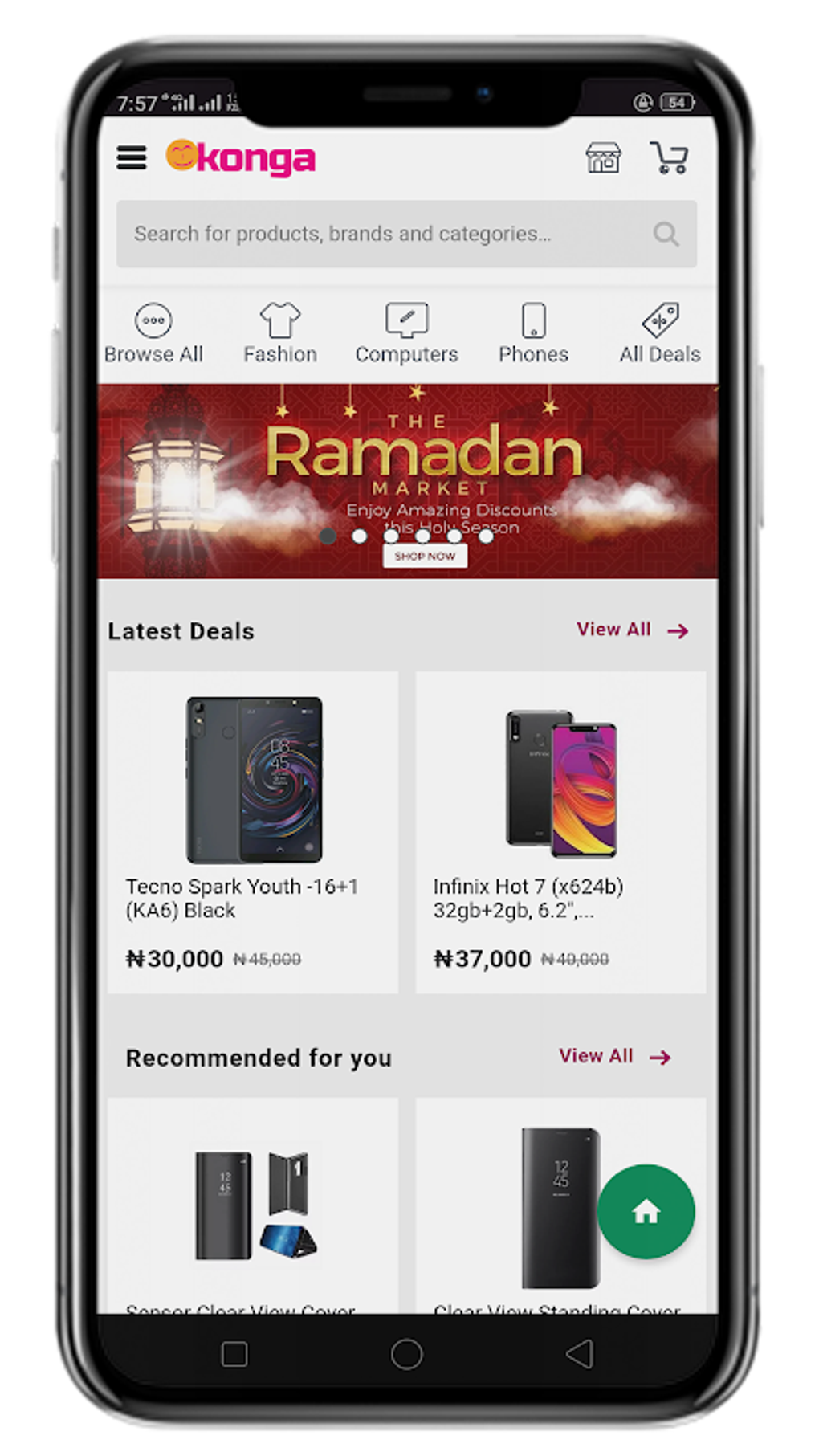Tap Shop Now on Ramadan Market banner
The width and height of the screenshot is (819, 1456).
pyautogui.click(x=425, y=556)
